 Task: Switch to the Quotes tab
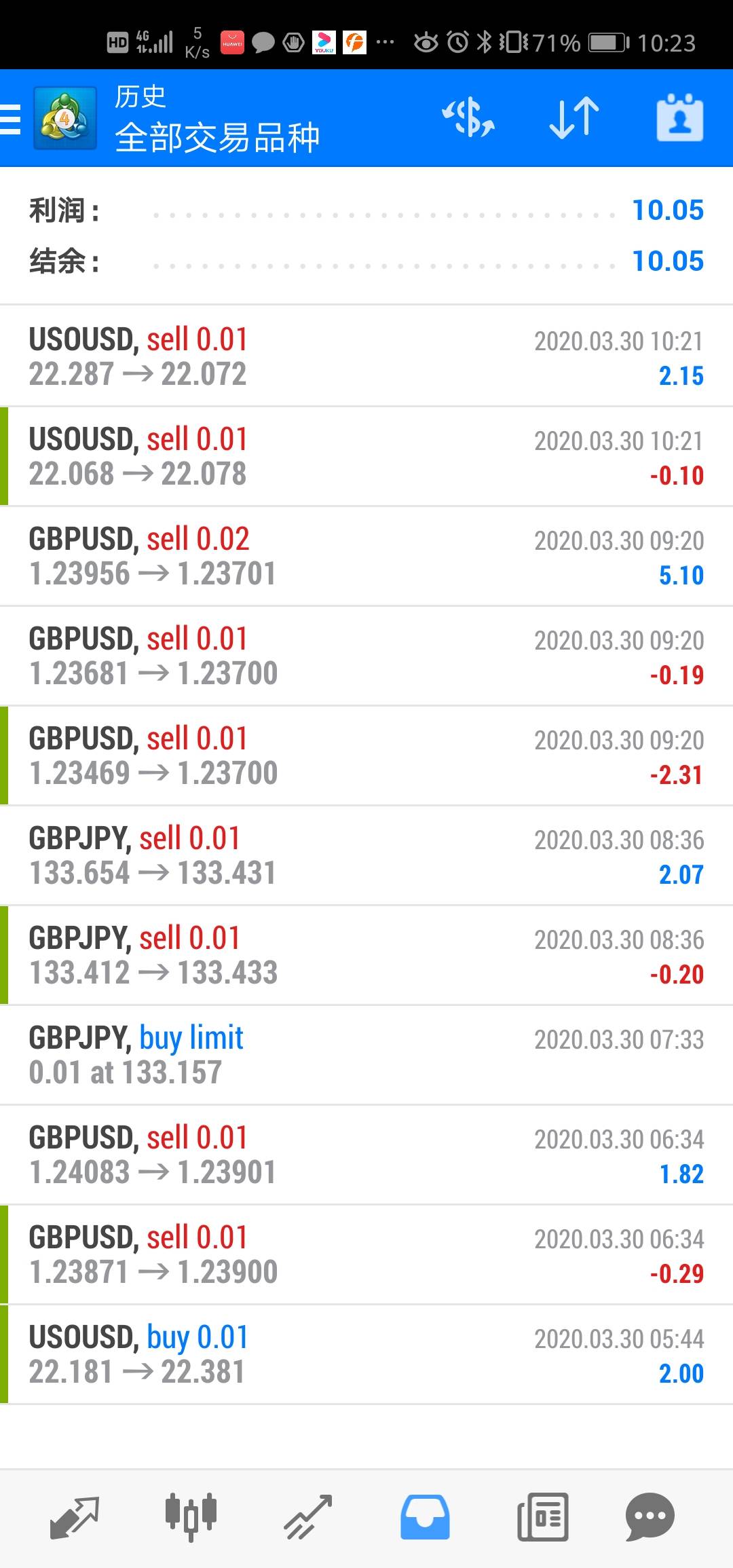point(74,1518)
